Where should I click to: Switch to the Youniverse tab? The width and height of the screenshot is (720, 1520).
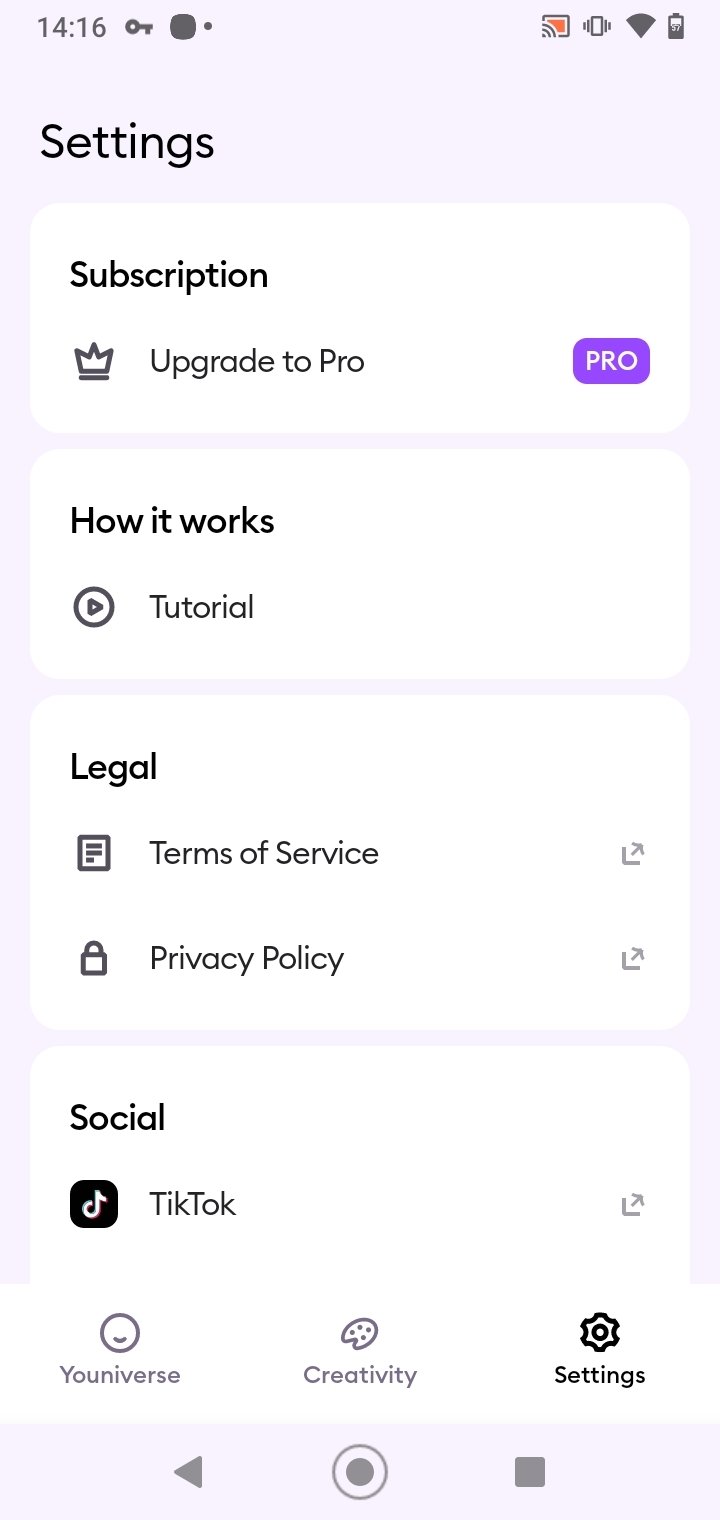[120, 1350]
